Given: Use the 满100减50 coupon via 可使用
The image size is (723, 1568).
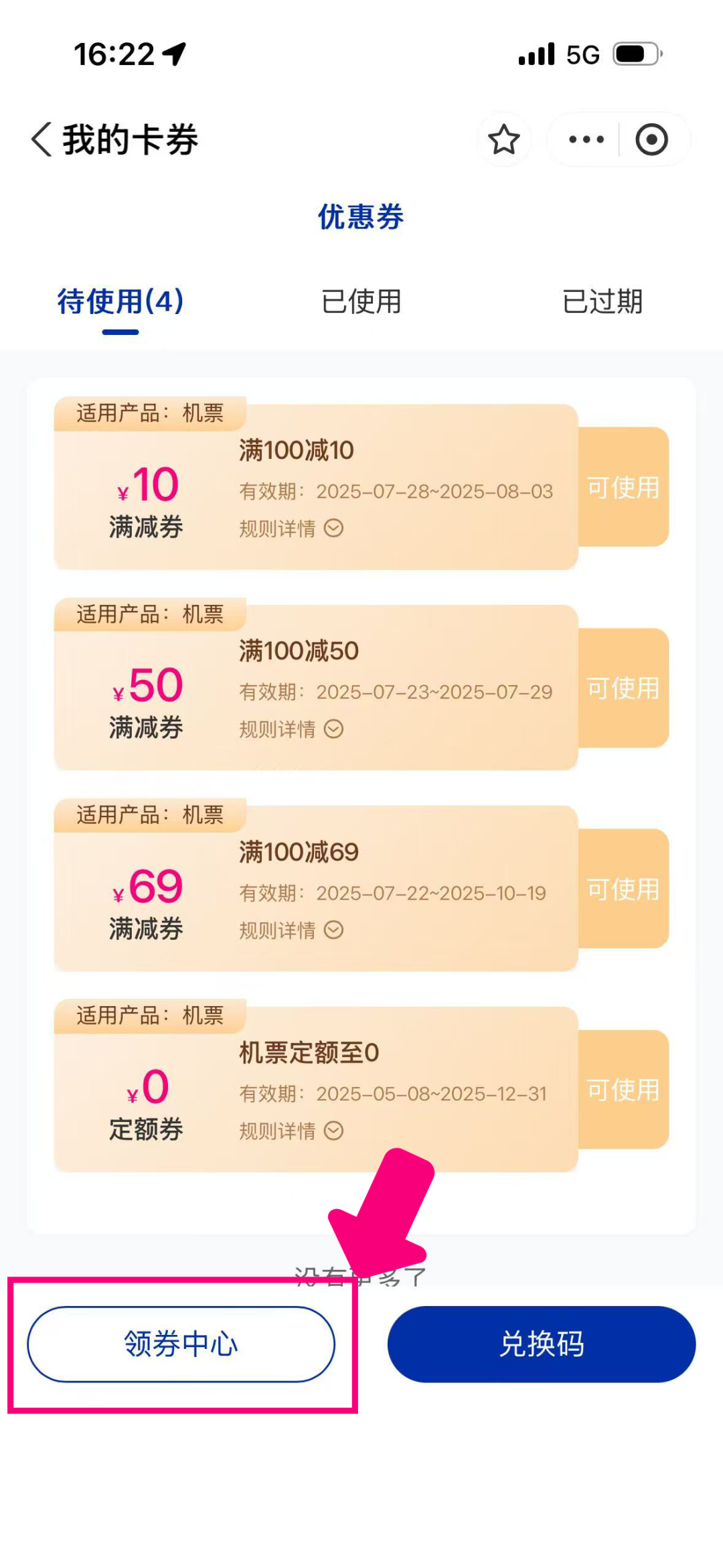Looking at the screenshot, I should pyautogui.click(x=623, y=688).
